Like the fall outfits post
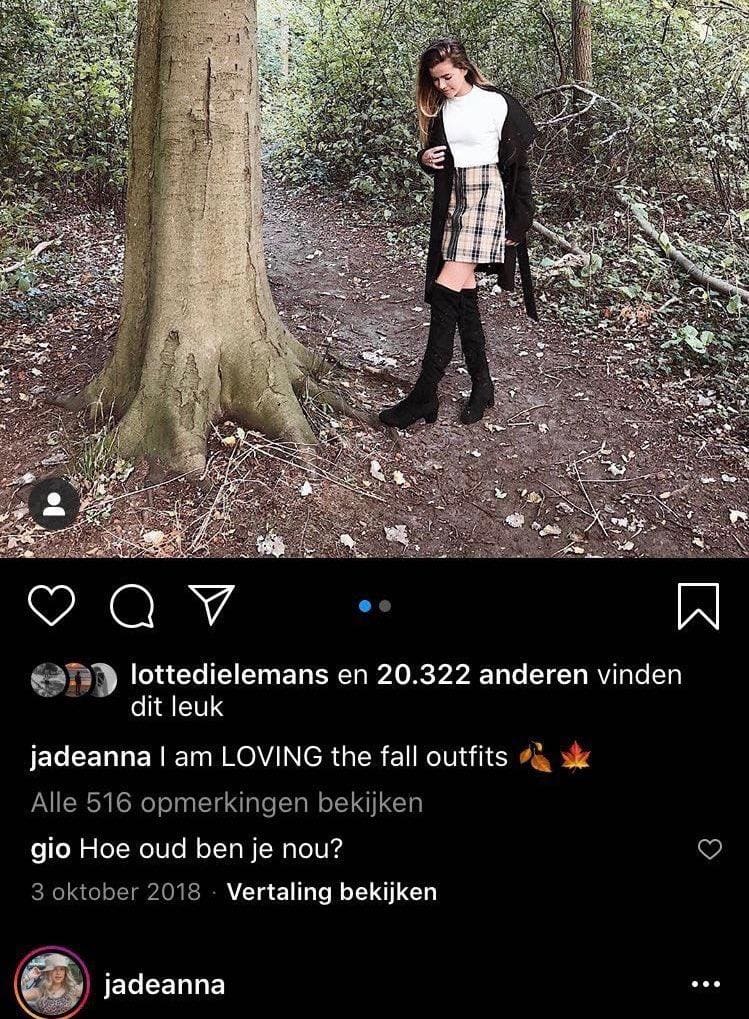749x1019 pixels. pos(52,607)
